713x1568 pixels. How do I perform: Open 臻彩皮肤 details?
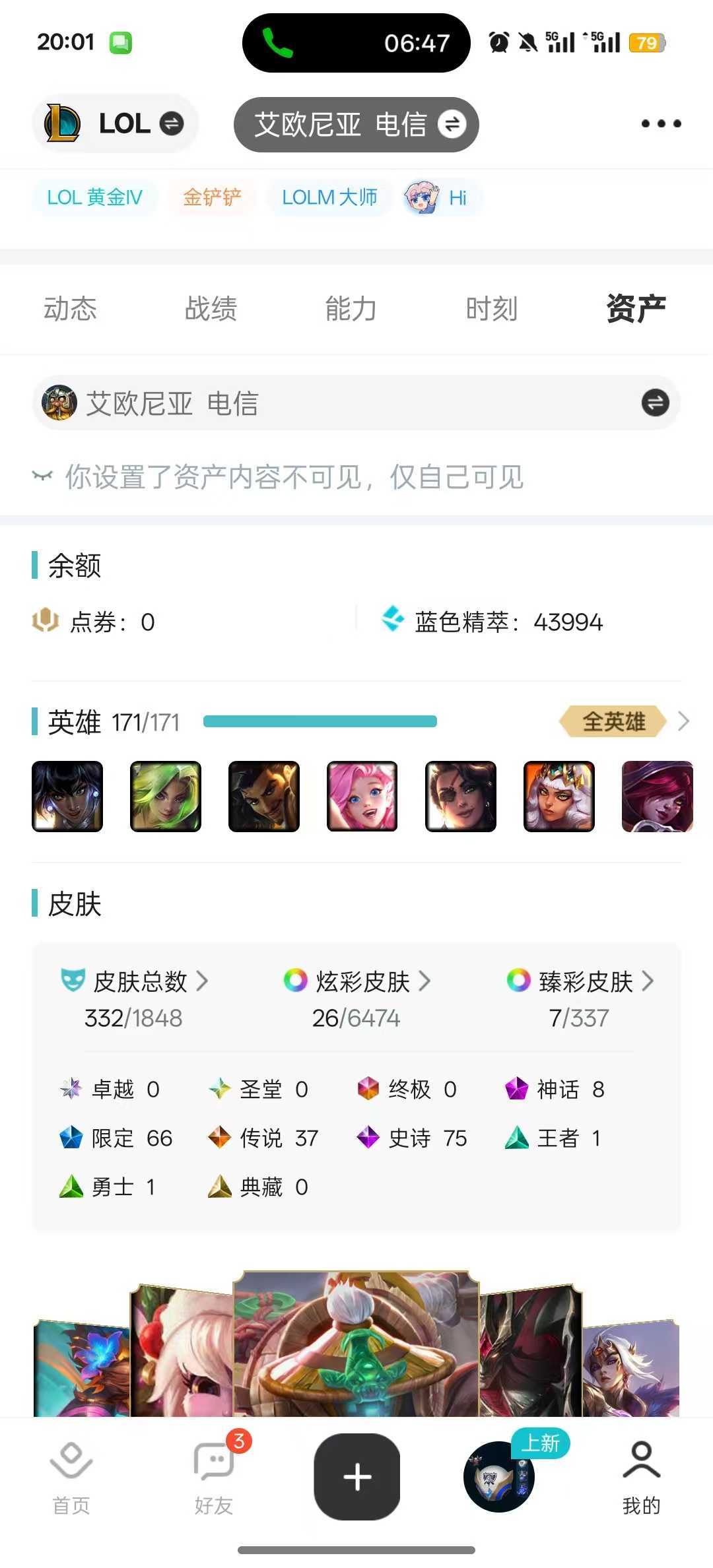pyautogui.click(x=580, y=982)
